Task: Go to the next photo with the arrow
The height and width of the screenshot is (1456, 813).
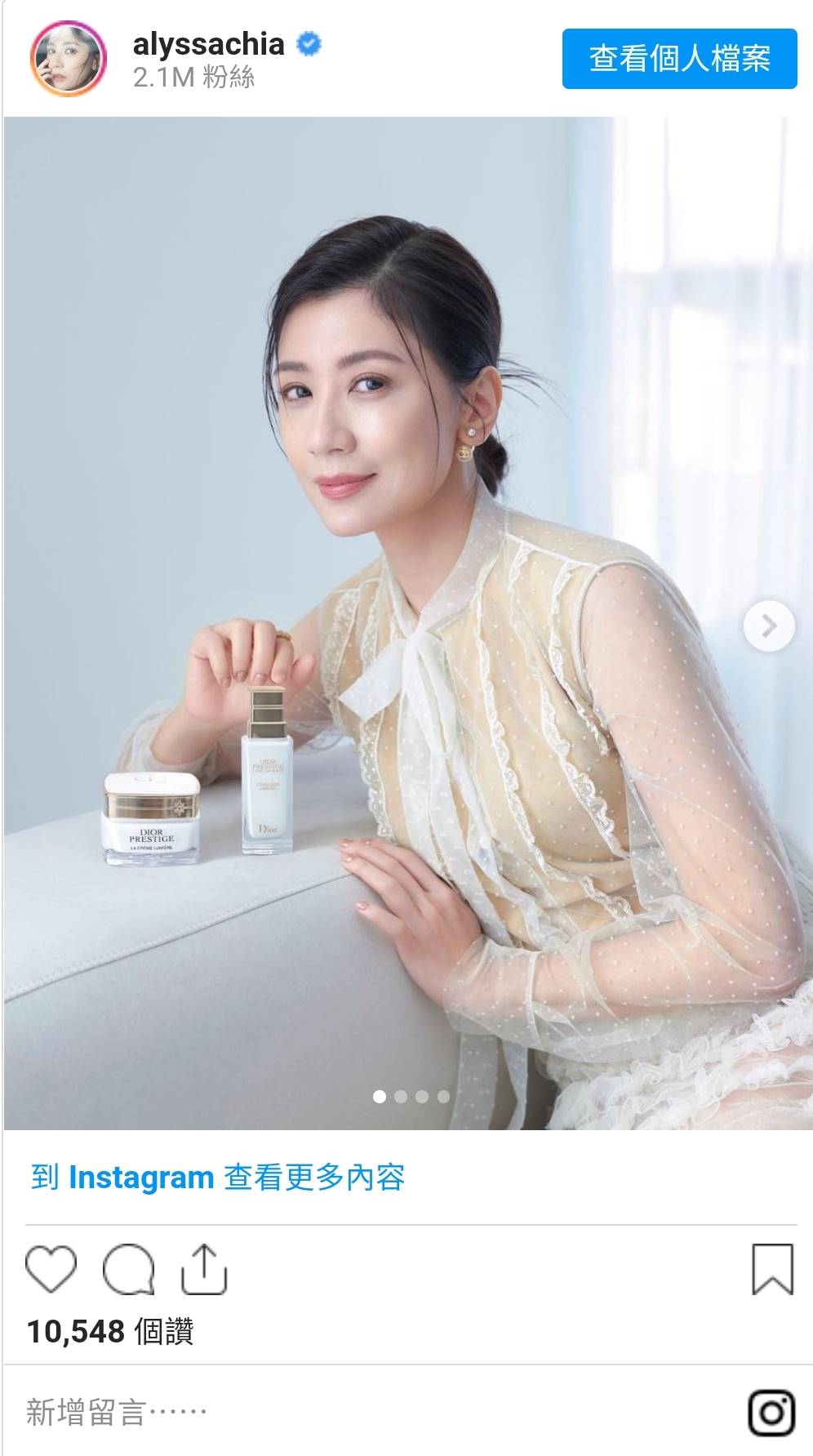Action: pyautogui.click(x=768, y=627)
